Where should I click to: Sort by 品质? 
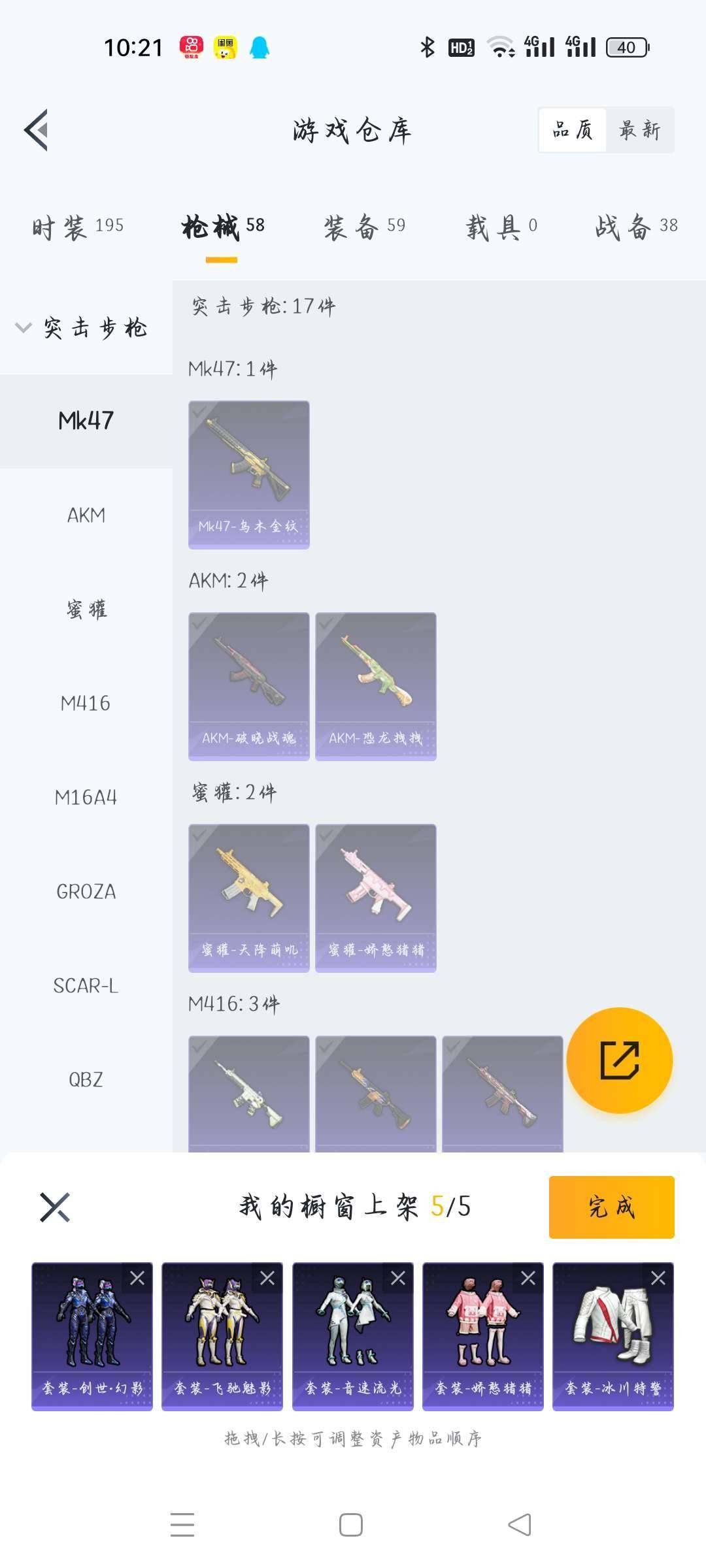(x=573, y=130)
